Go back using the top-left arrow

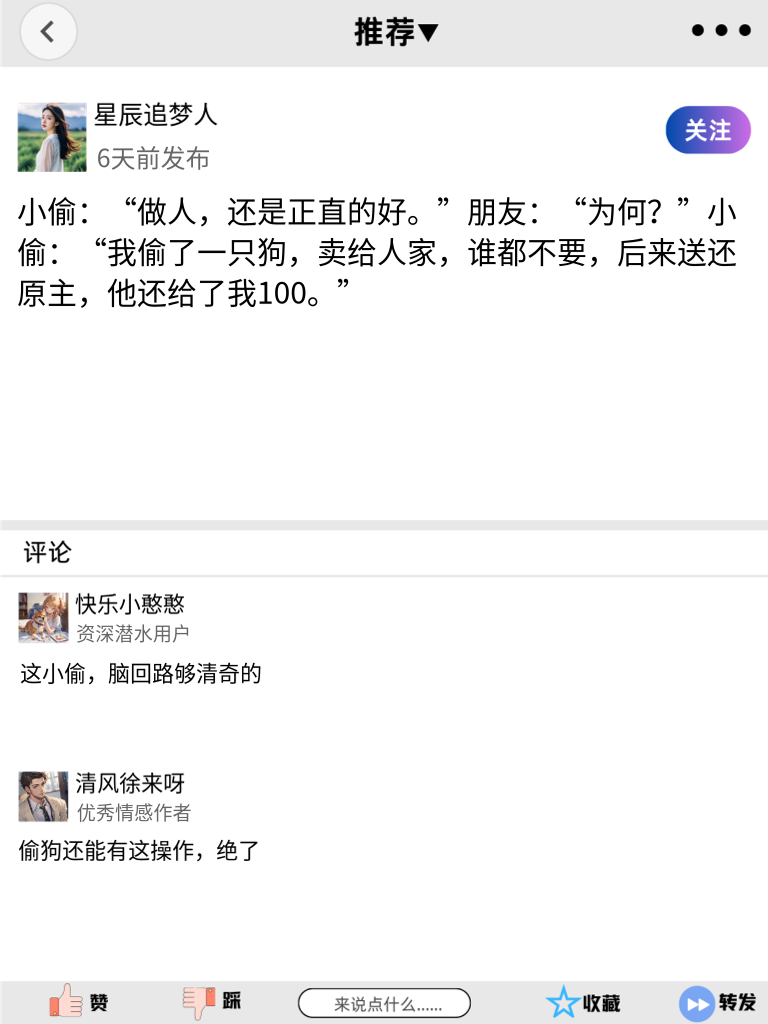[x=48, y=32]
